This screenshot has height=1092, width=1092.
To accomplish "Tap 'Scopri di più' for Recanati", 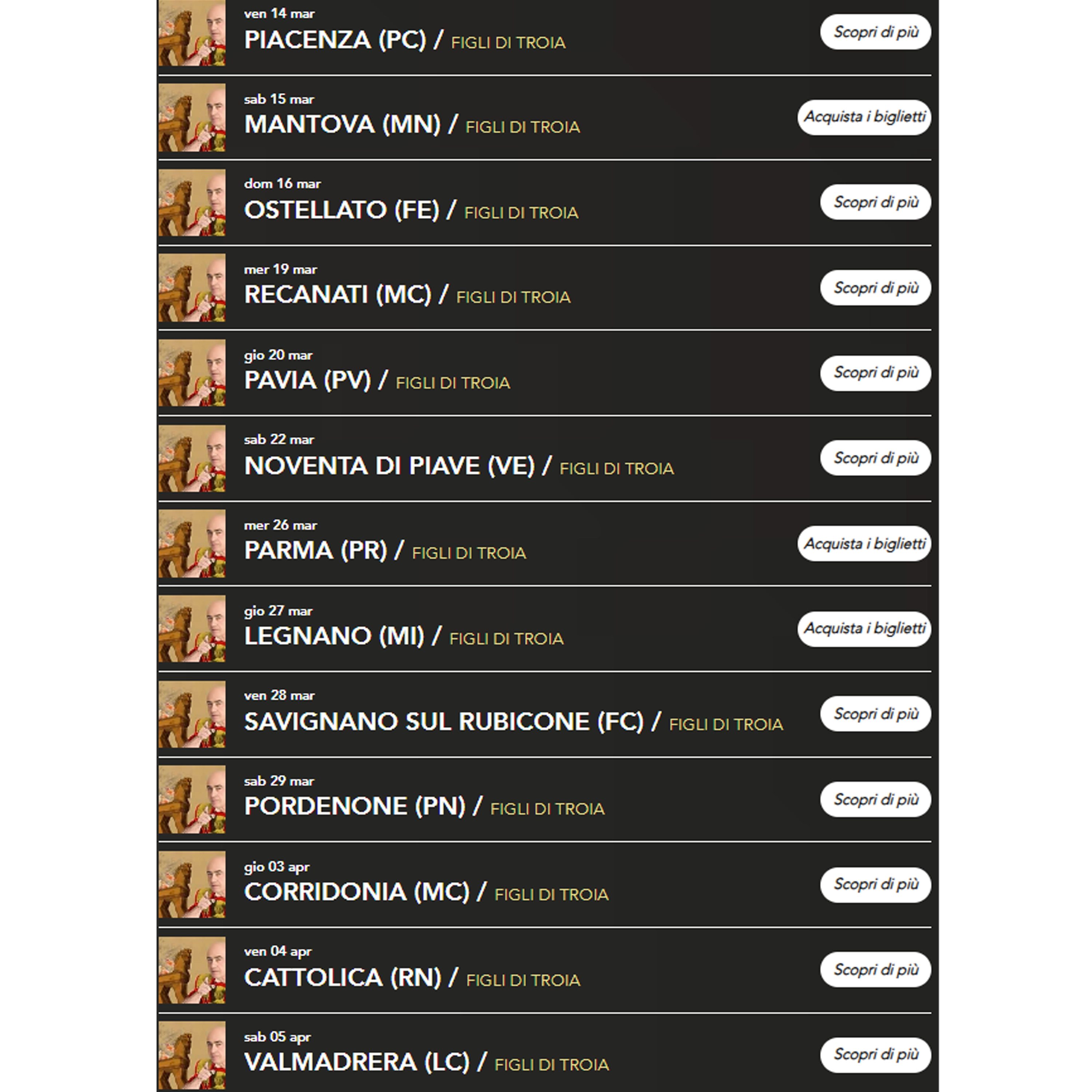I will 875,288.
